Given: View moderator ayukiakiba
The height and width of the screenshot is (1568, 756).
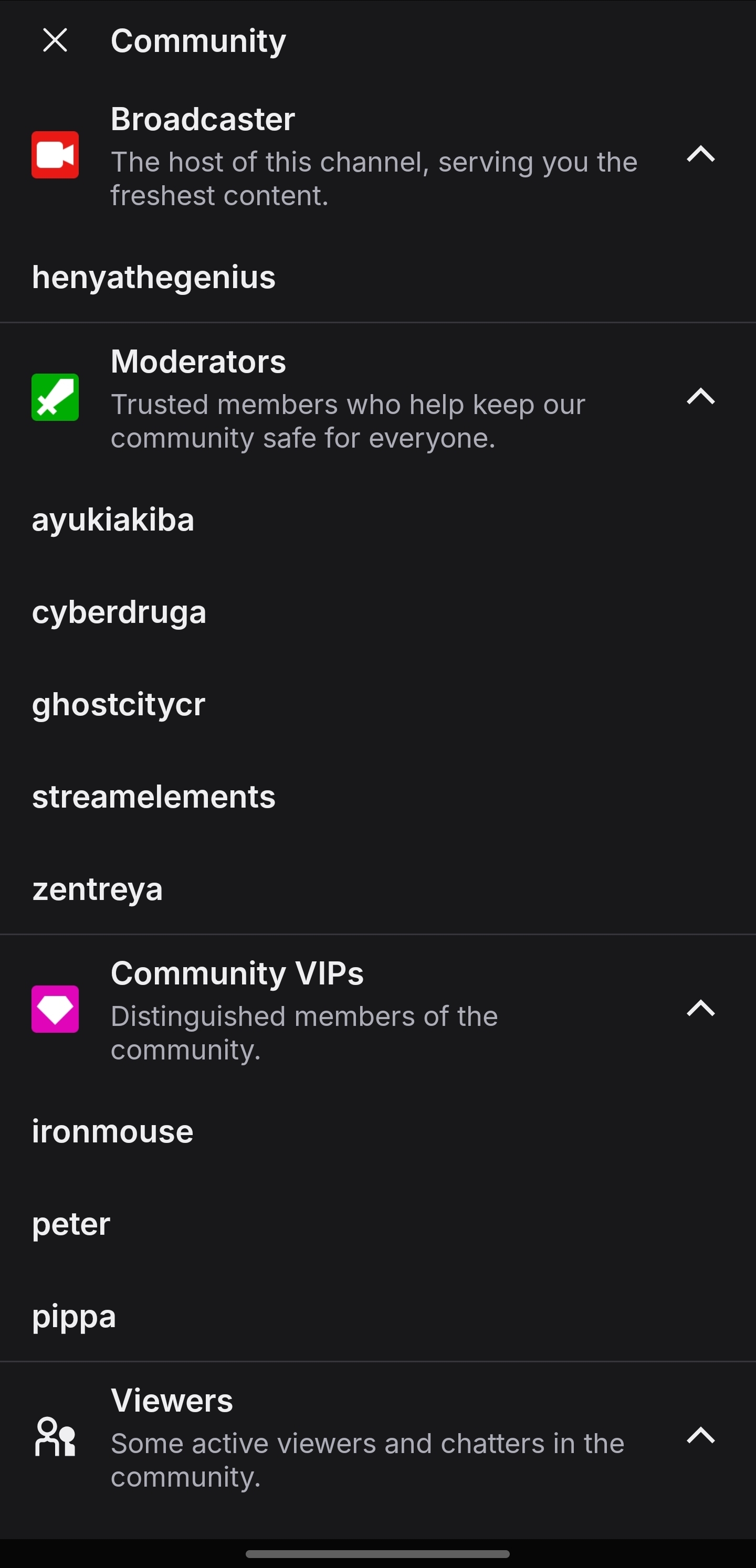Looking at the screenshot, I should click(113, 520).
